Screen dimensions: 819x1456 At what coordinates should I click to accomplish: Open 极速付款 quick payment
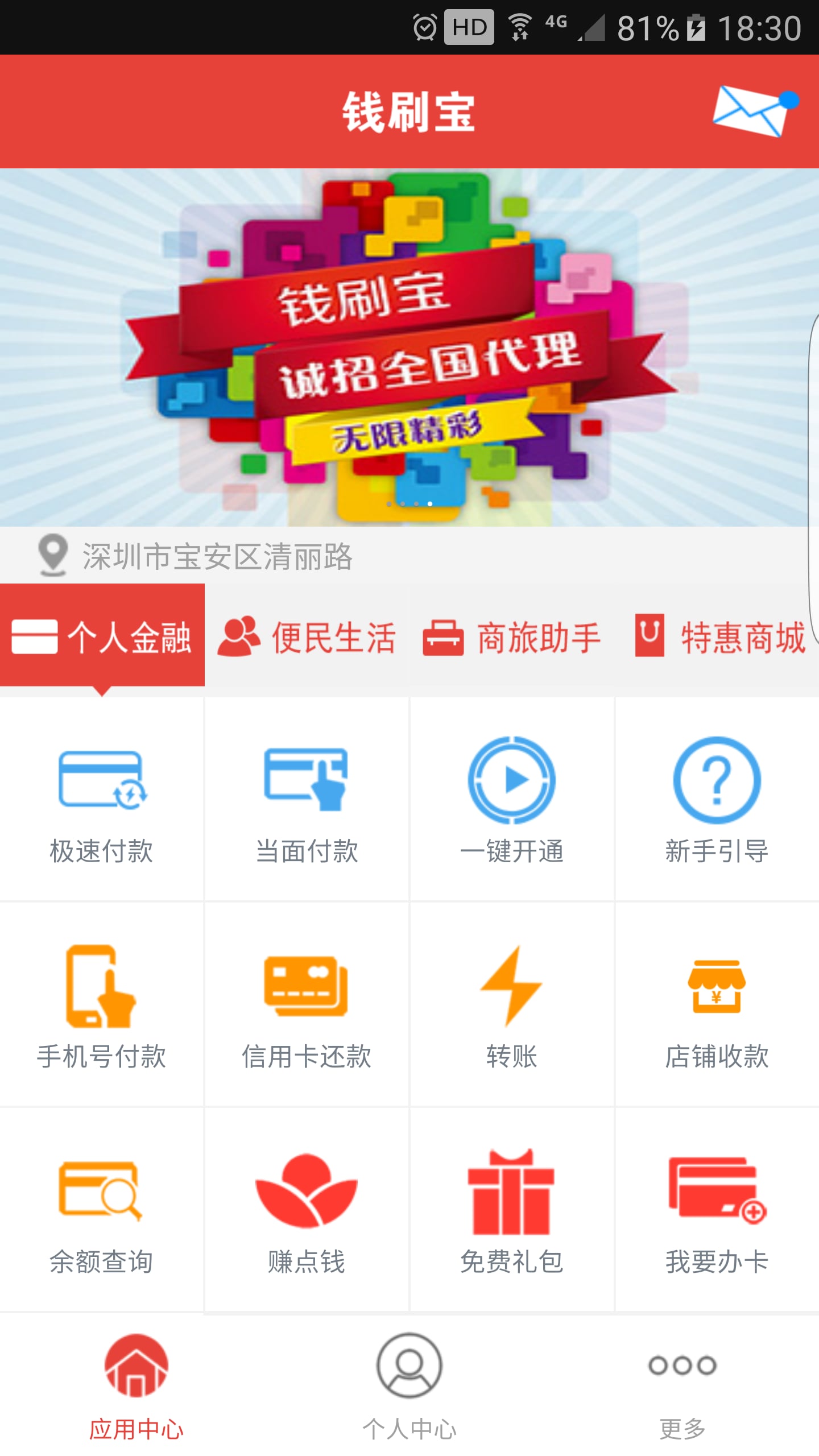(102, 799)
